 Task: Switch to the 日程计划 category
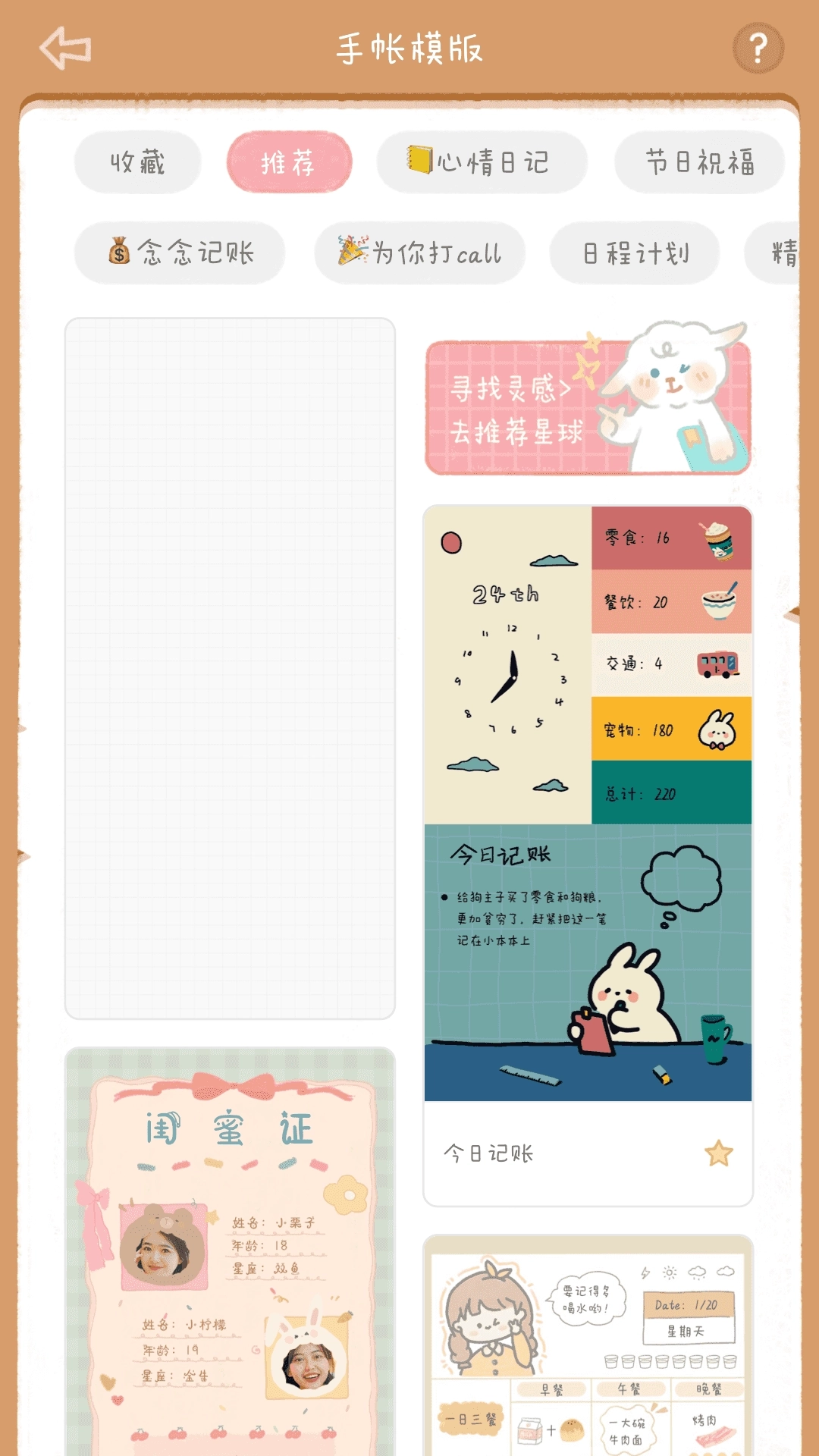[635, 253]
